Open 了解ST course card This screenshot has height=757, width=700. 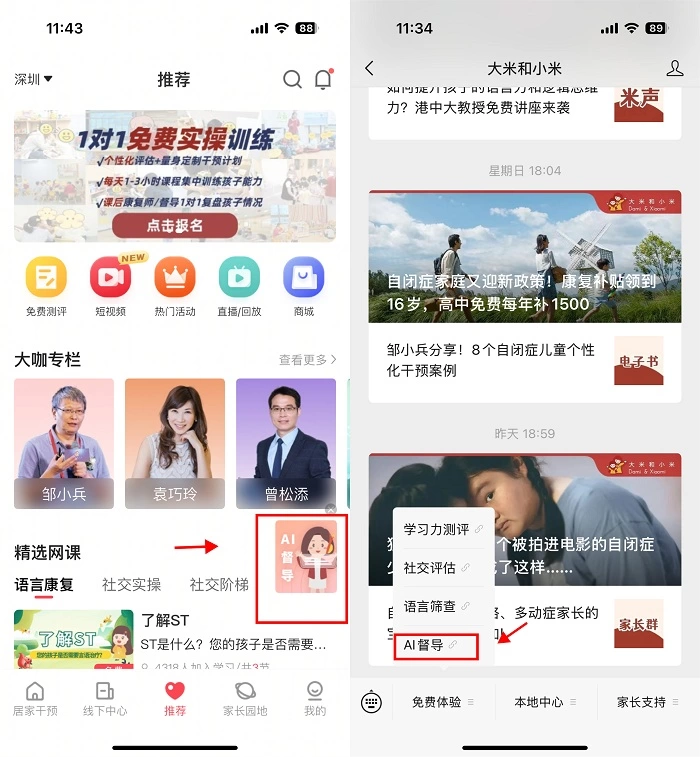pos(174,638)
